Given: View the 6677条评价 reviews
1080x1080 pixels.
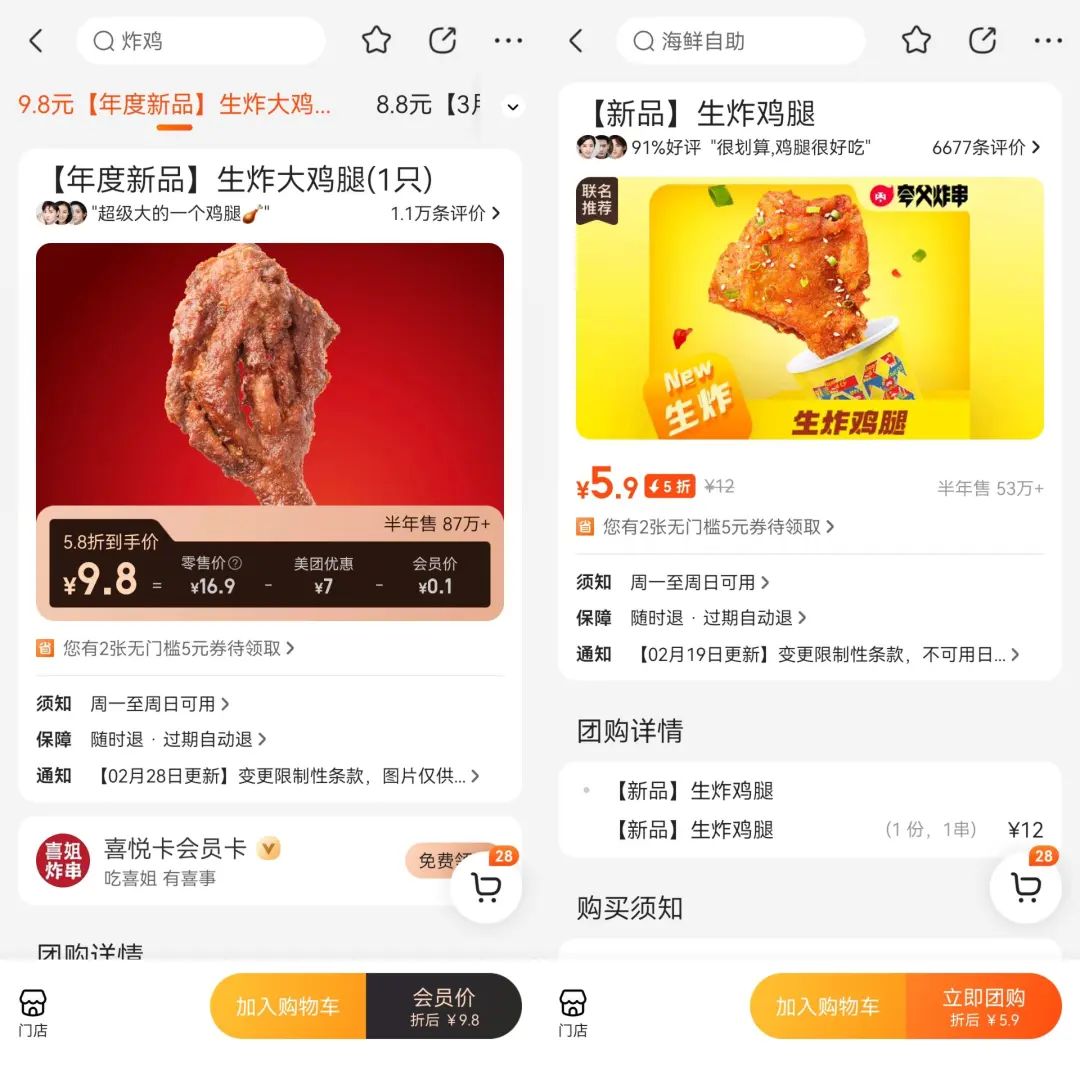Looking at the screenshot, I should 986,148.
